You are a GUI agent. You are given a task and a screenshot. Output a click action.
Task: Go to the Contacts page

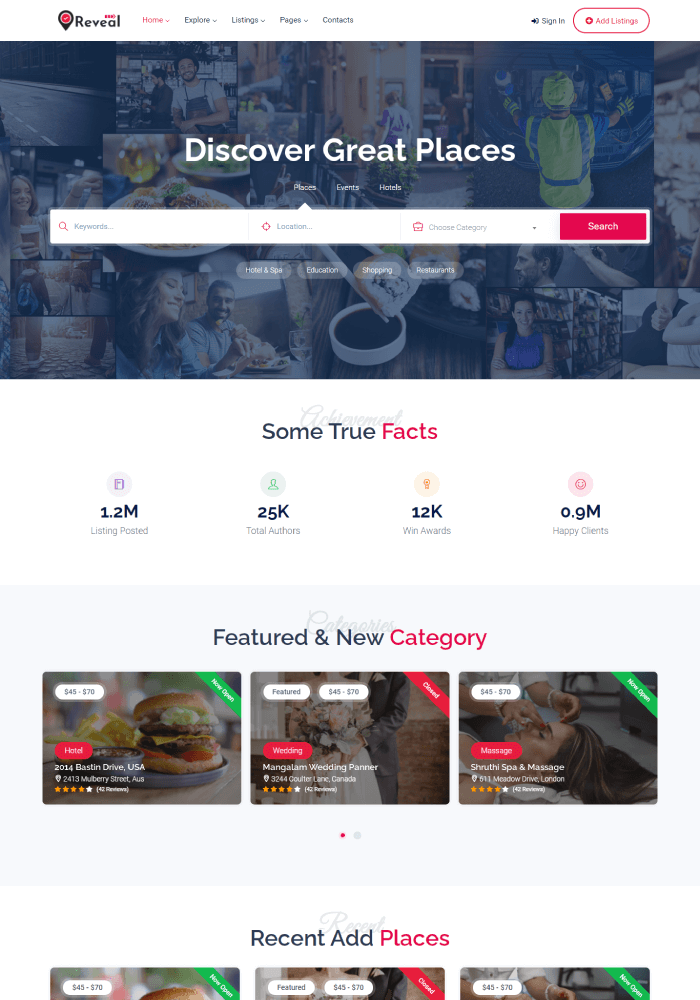(x=338, y=20)
